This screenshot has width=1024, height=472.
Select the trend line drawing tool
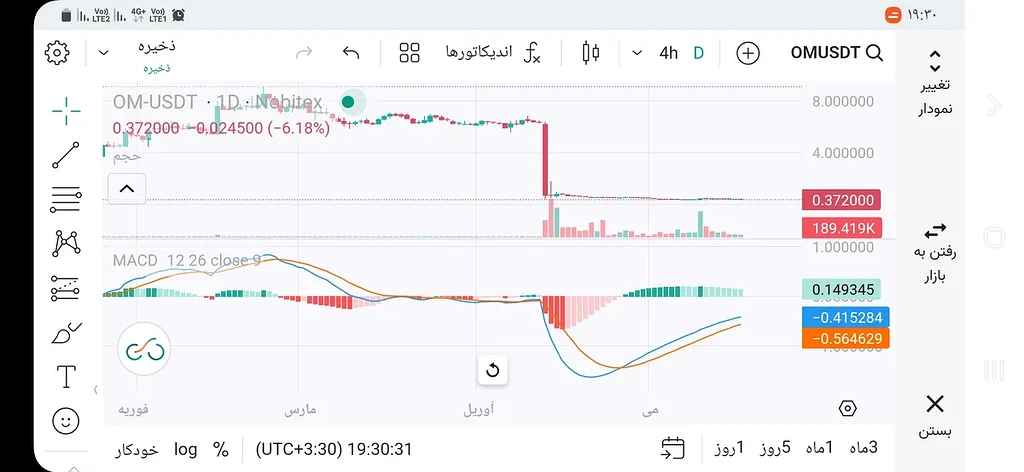pos(66,155)
